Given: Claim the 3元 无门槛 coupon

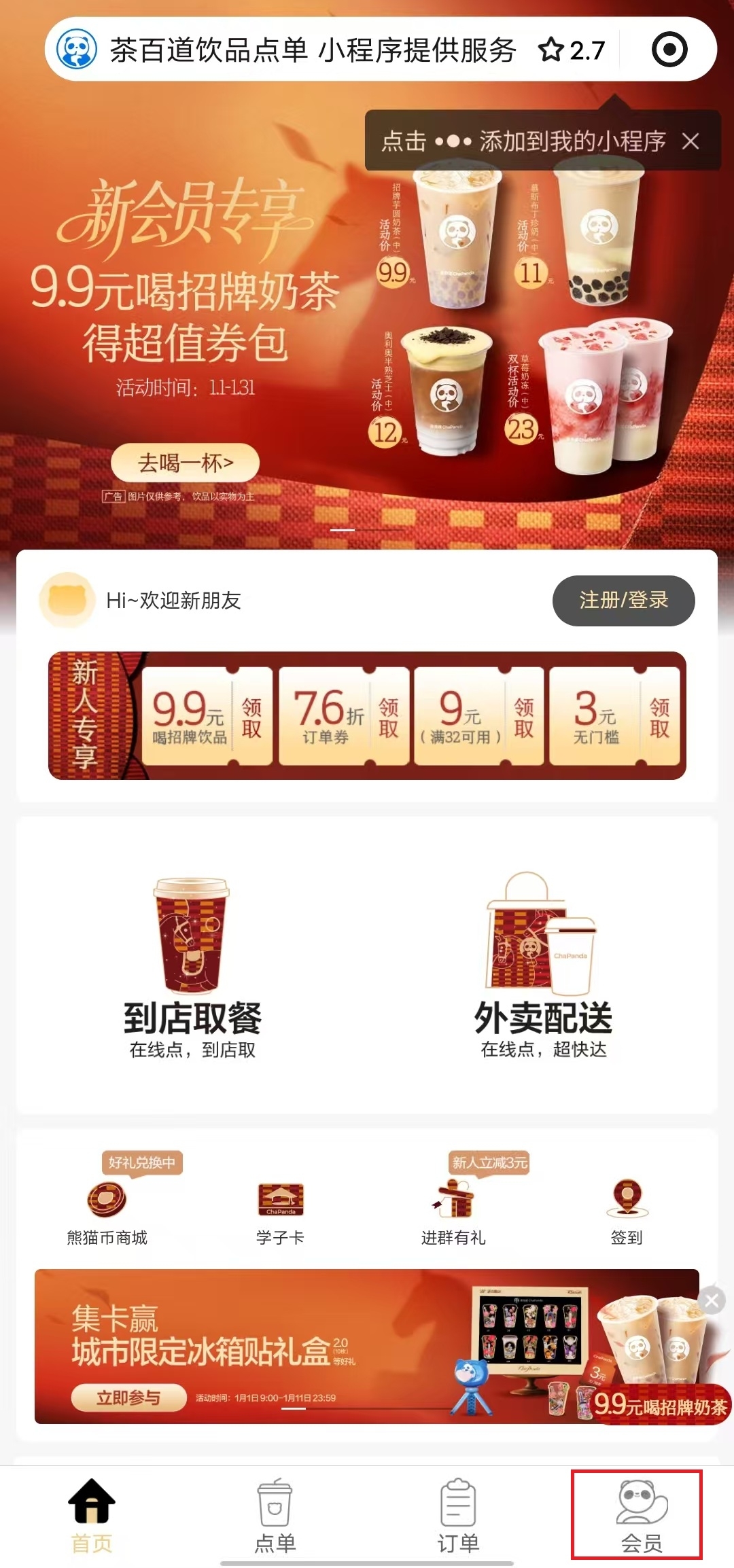Looking at the screenshot, I should pyautogui.click(x=659, y=717).
